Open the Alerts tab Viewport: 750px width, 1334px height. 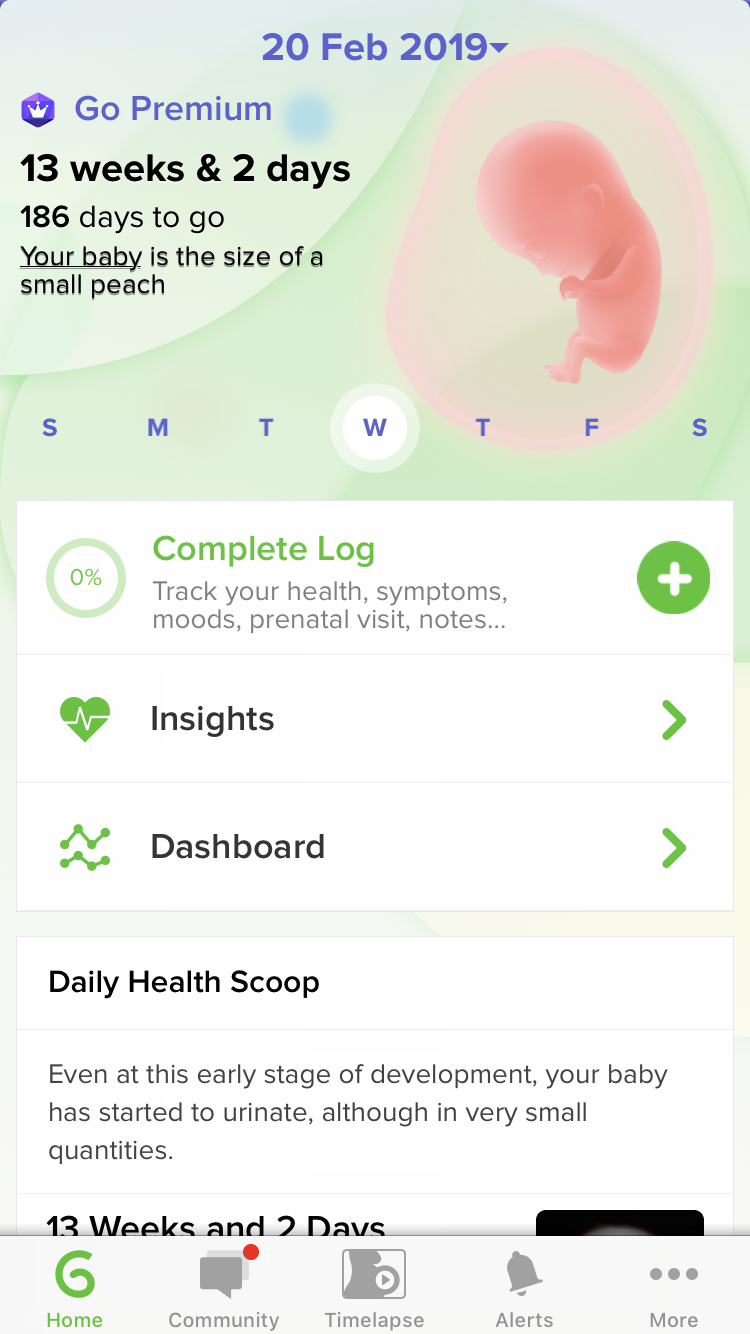pyautogui.click(x=524, y=1287)
